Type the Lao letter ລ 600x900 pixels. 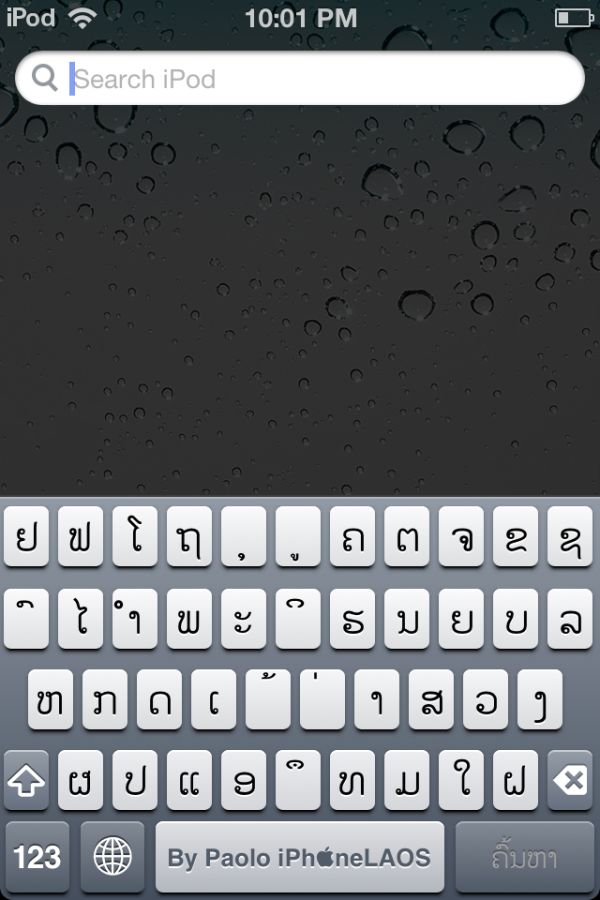click(570, 619)
